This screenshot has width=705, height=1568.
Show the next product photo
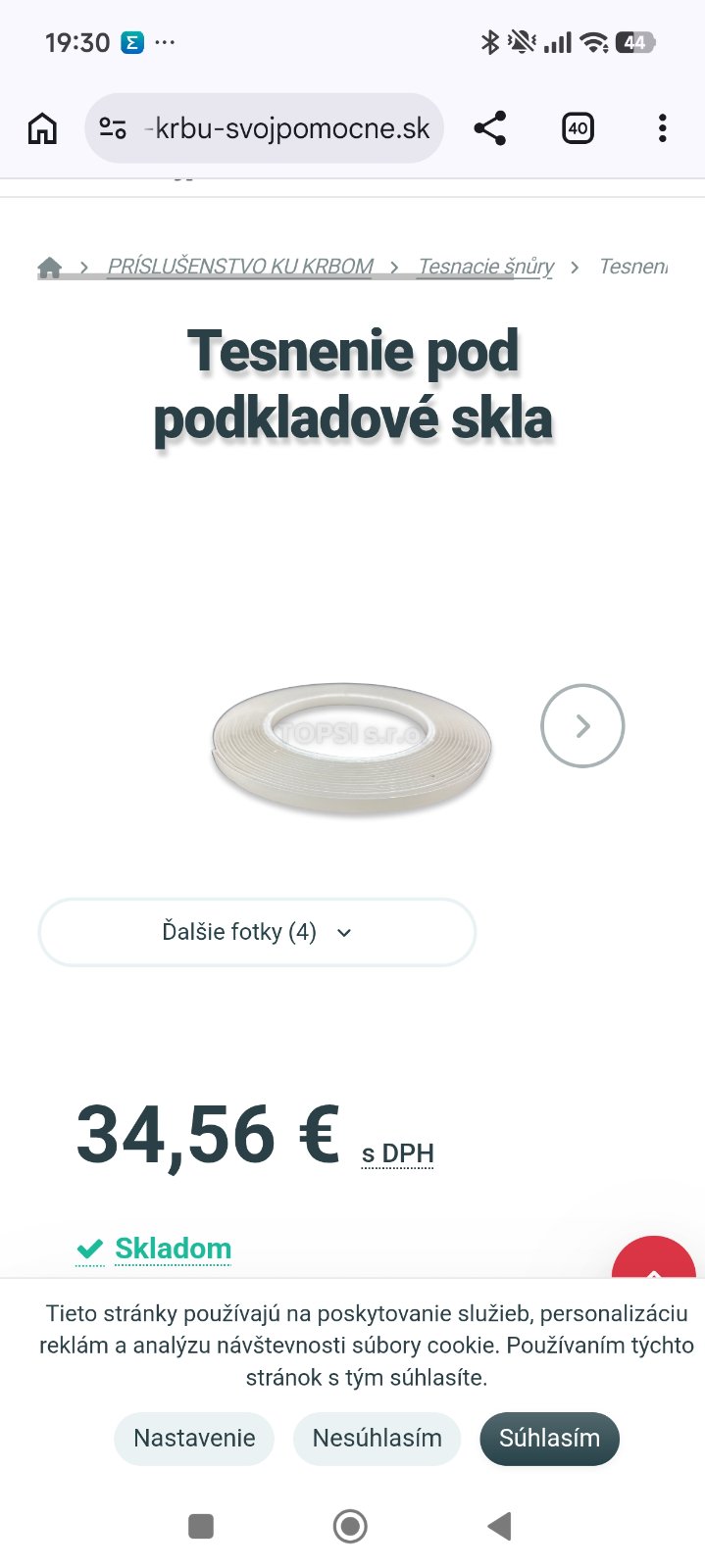click(582, 725)
